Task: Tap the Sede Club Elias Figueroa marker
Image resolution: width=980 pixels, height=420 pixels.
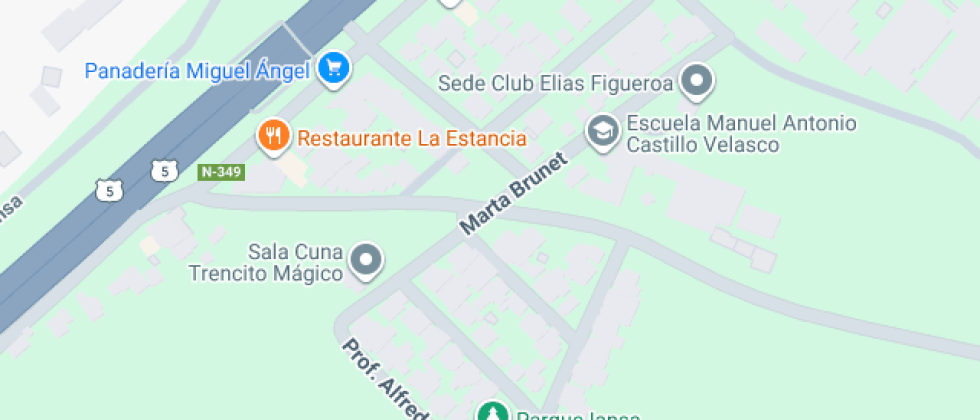Action: 696,81
